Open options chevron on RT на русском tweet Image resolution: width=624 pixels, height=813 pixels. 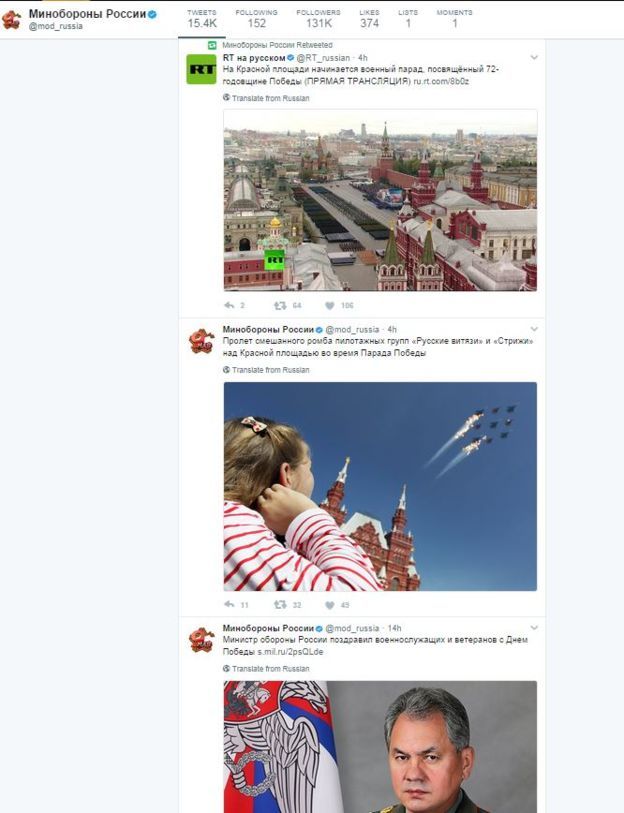coord(534,57)
